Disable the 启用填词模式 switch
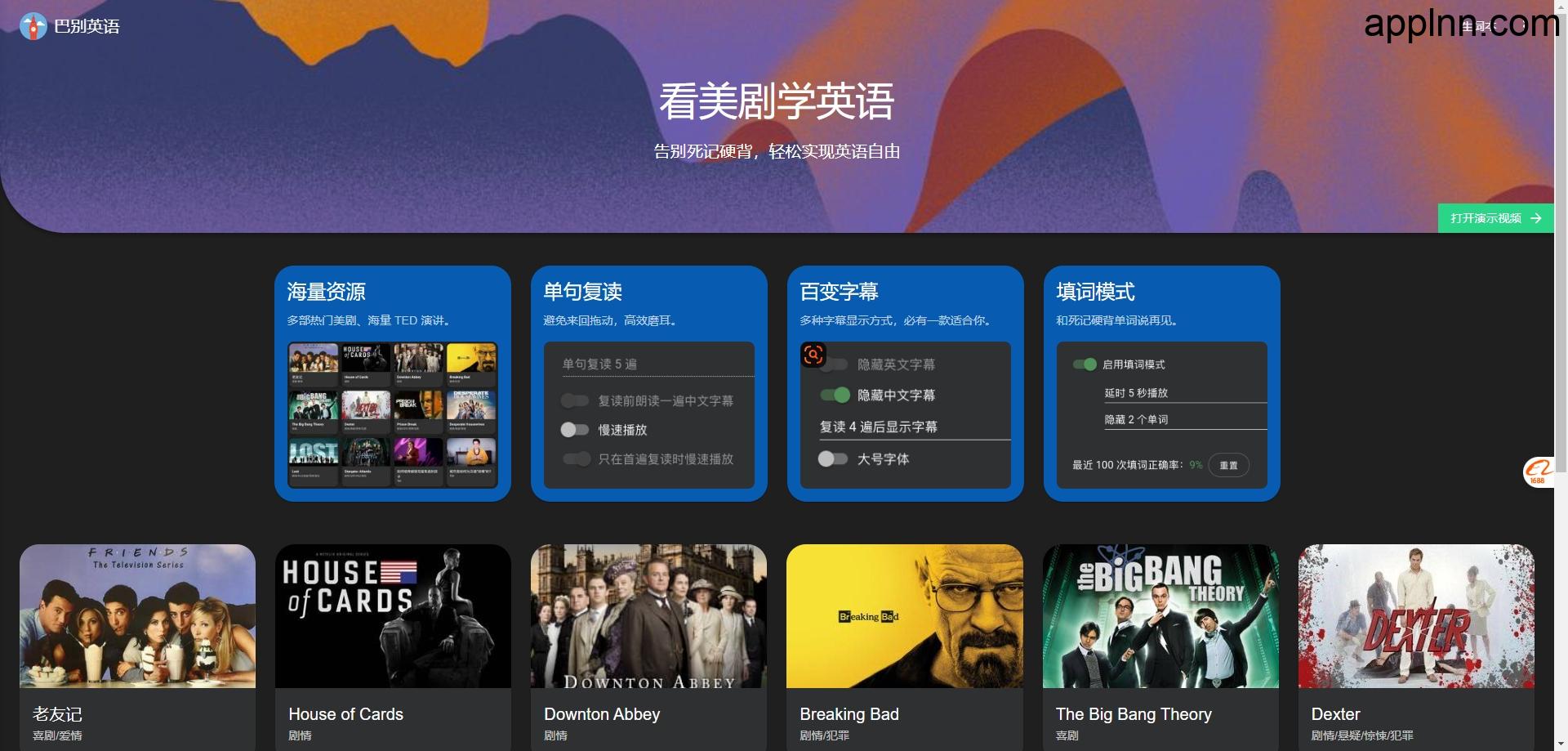 (x=1085, y=364)
